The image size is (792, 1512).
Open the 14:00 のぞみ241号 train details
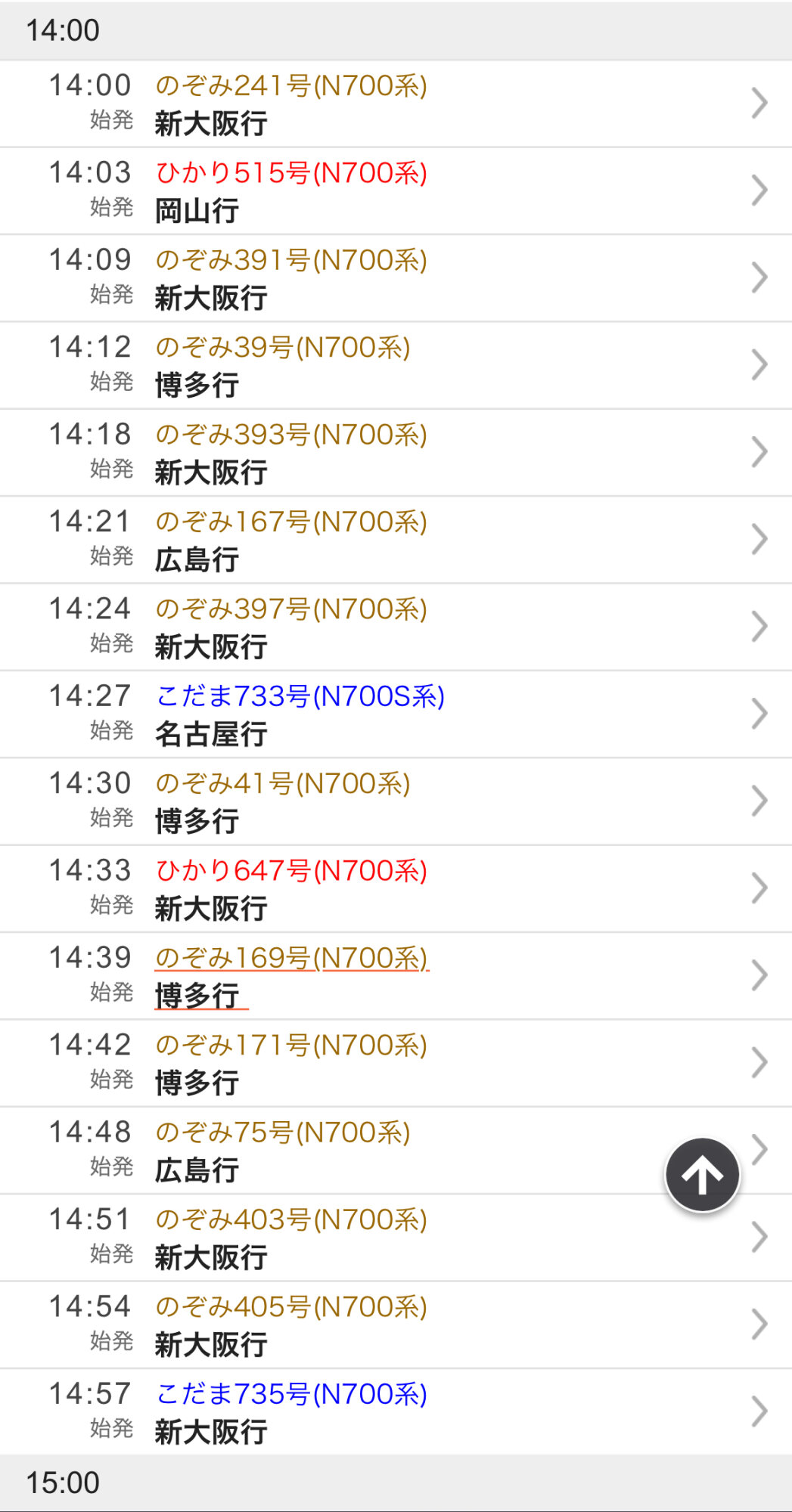[x=378, y=104]
